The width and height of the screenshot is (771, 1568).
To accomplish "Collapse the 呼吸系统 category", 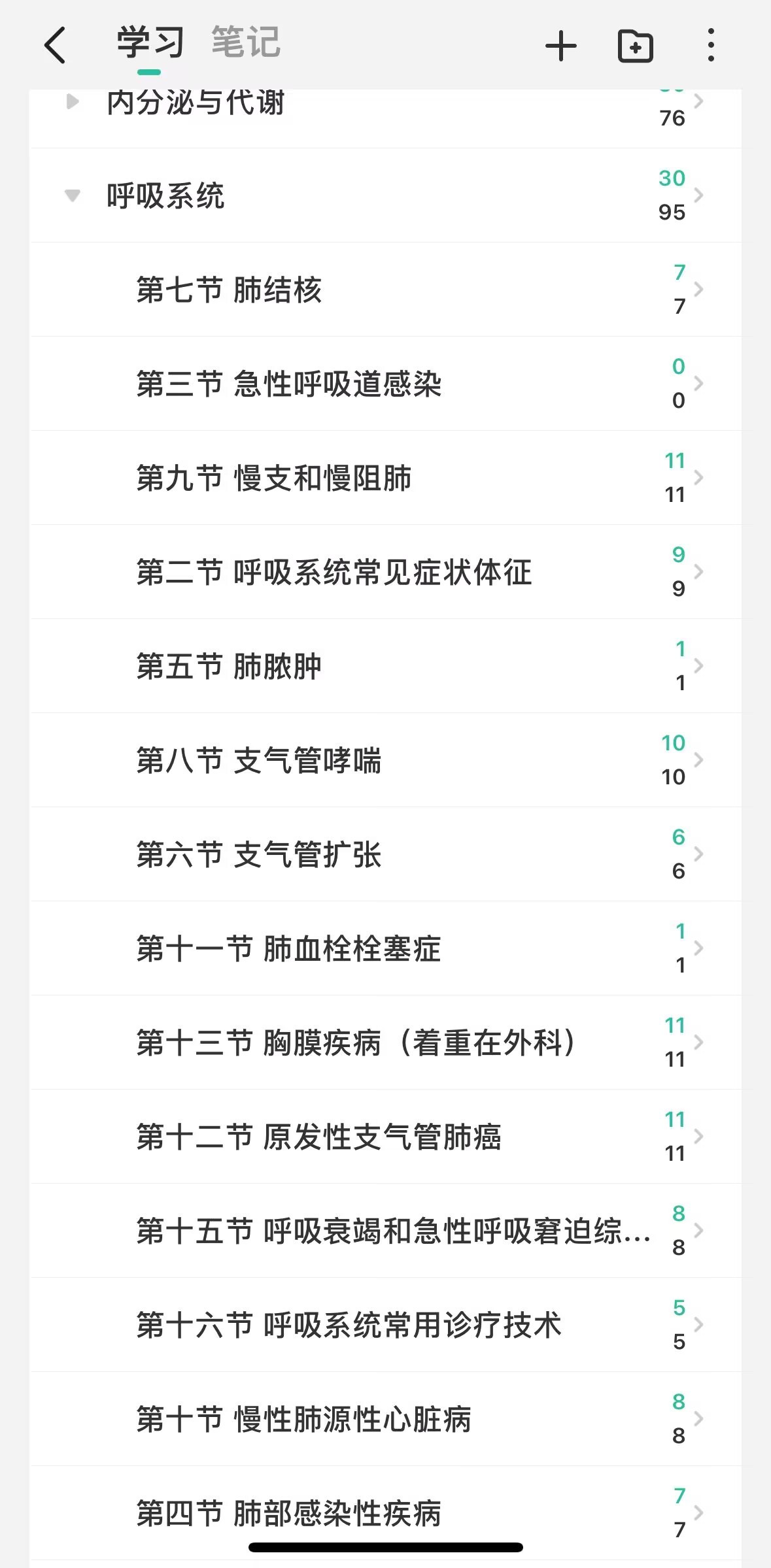I will [72, 195].
